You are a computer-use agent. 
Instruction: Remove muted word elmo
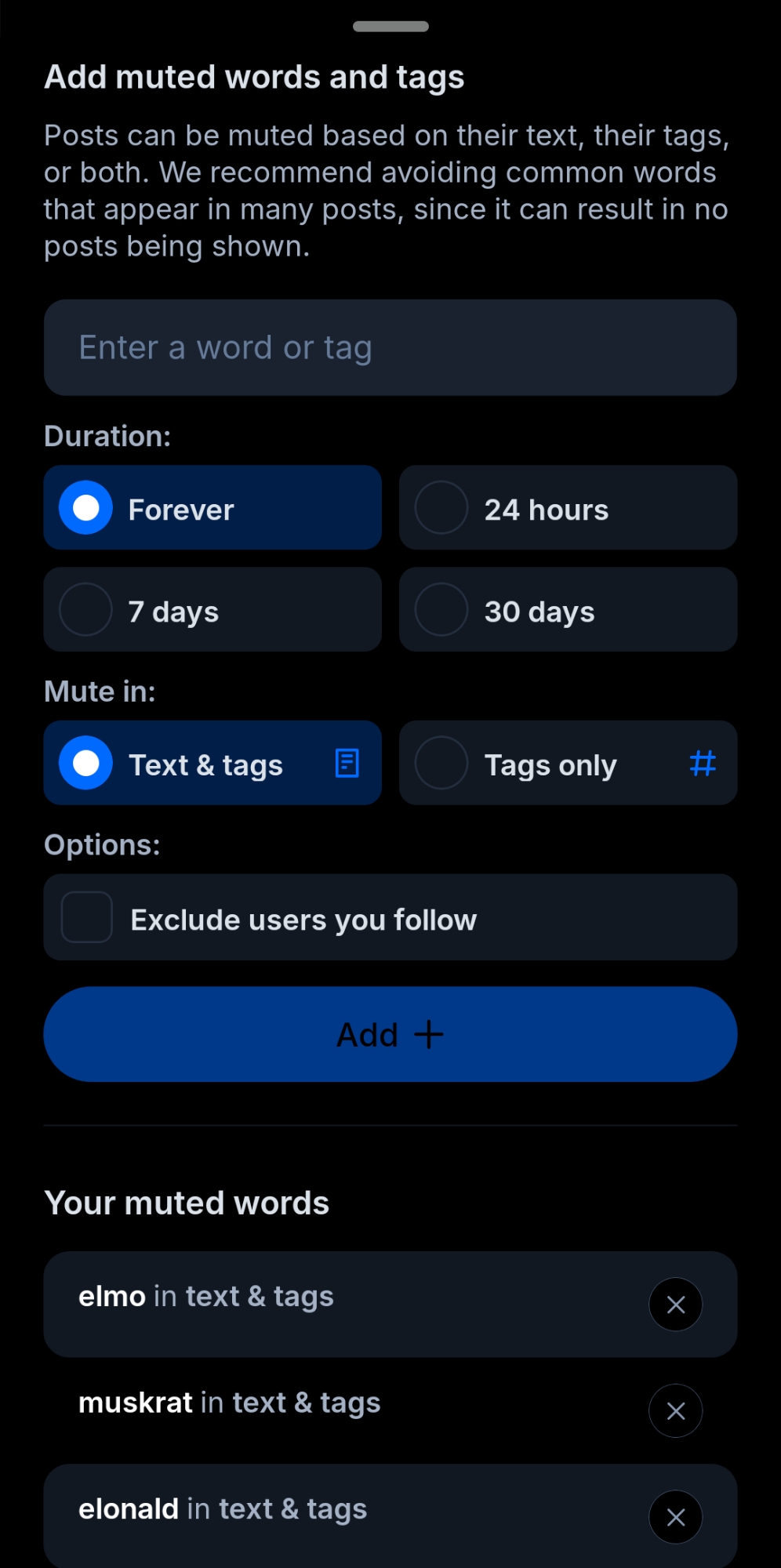tap(675, 1305)
